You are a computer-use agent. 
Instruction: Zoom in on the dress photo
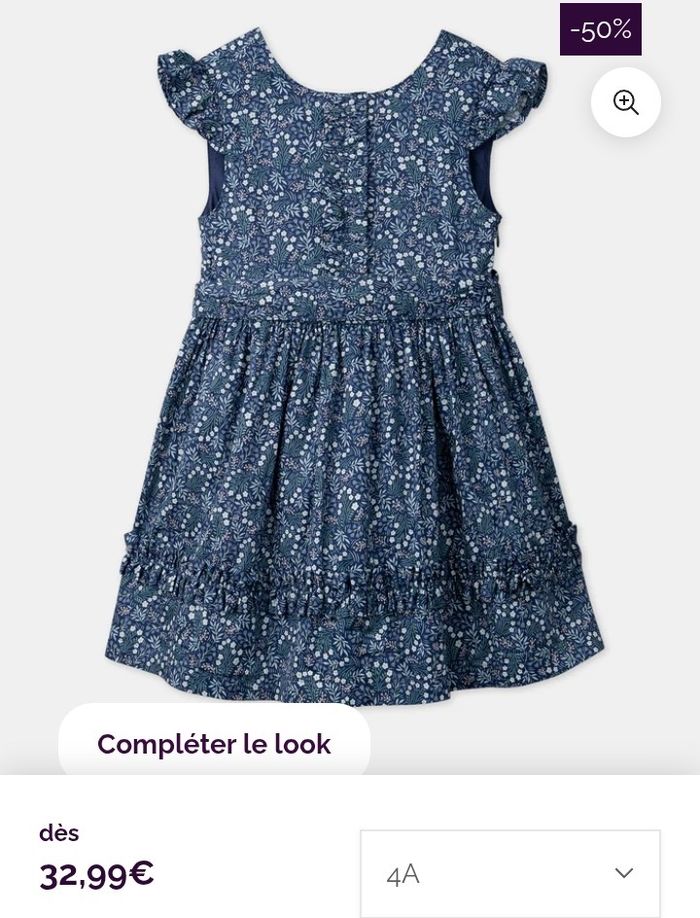tap(626, 102)
